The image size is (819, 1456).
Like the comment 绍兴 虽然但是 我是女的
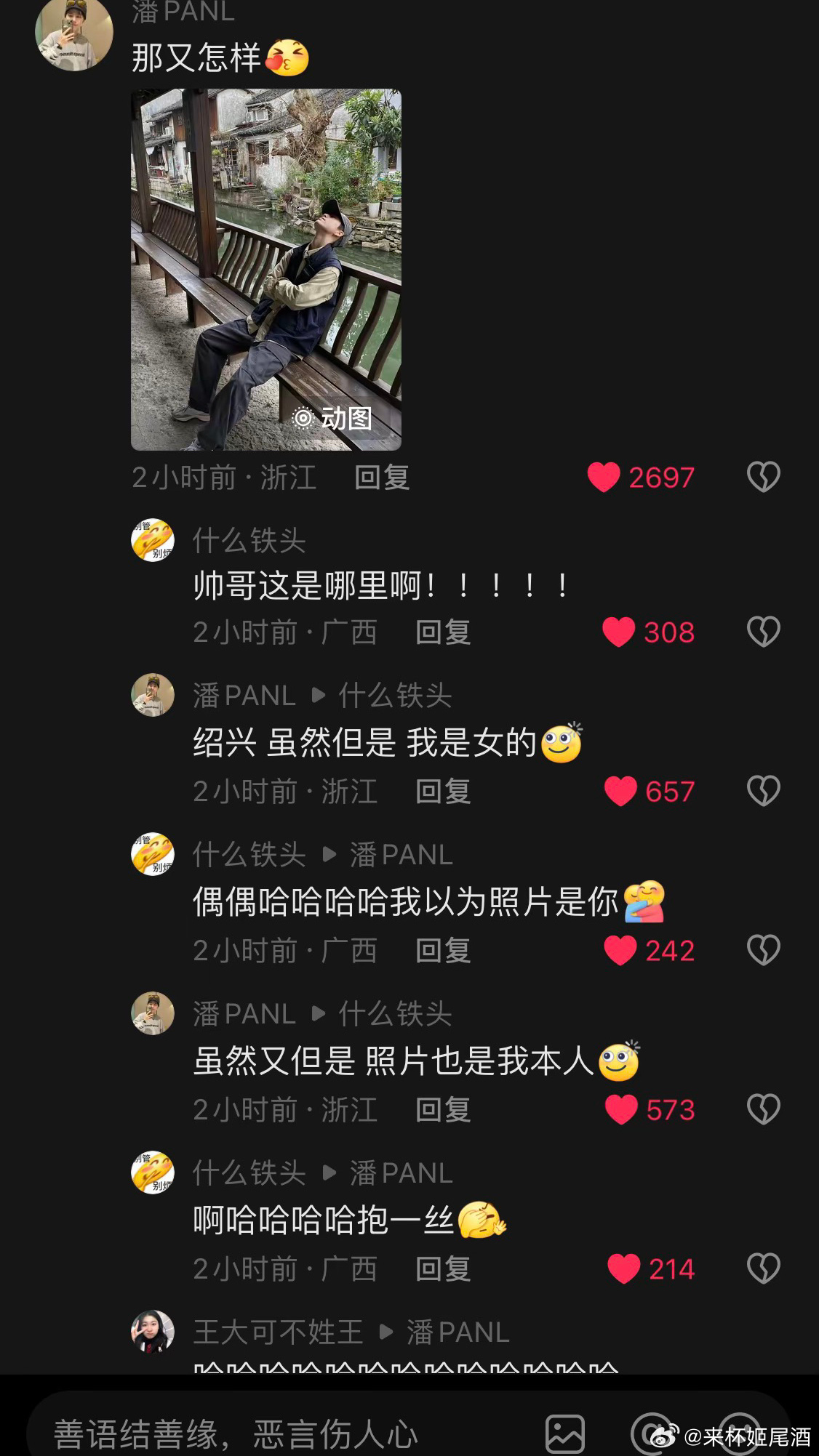(620, 792)
